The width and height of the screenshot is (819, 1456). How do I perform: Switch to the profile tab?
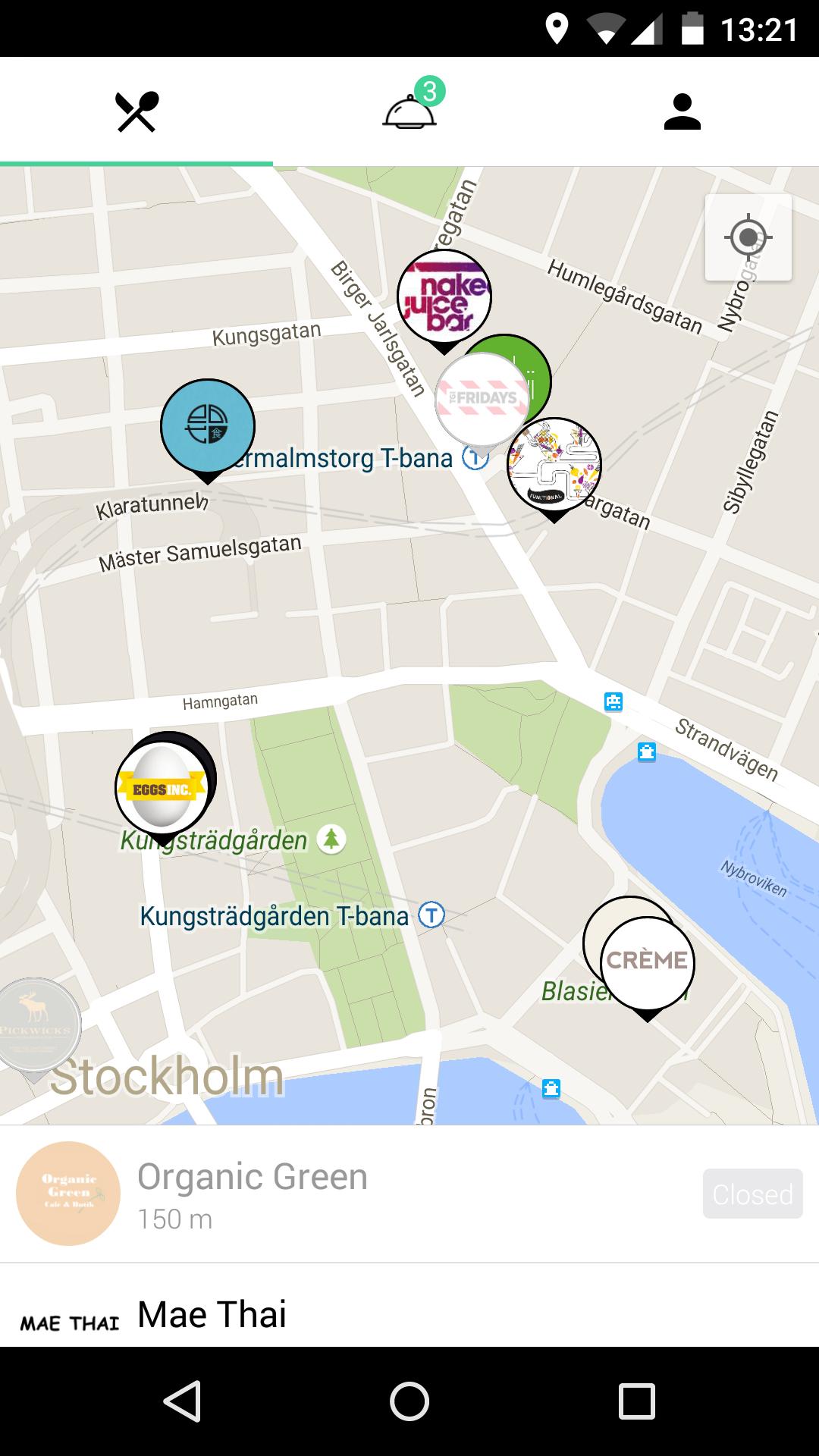coord(682,112)
